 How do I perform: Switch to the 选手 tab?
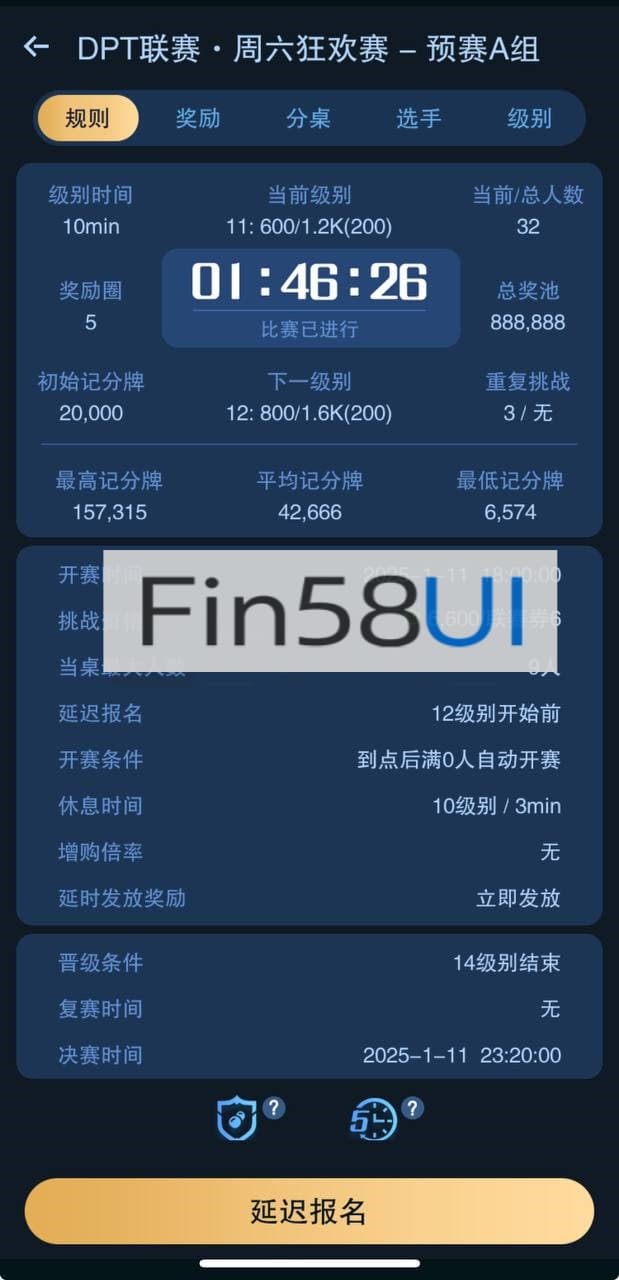[x=418, y=119]
